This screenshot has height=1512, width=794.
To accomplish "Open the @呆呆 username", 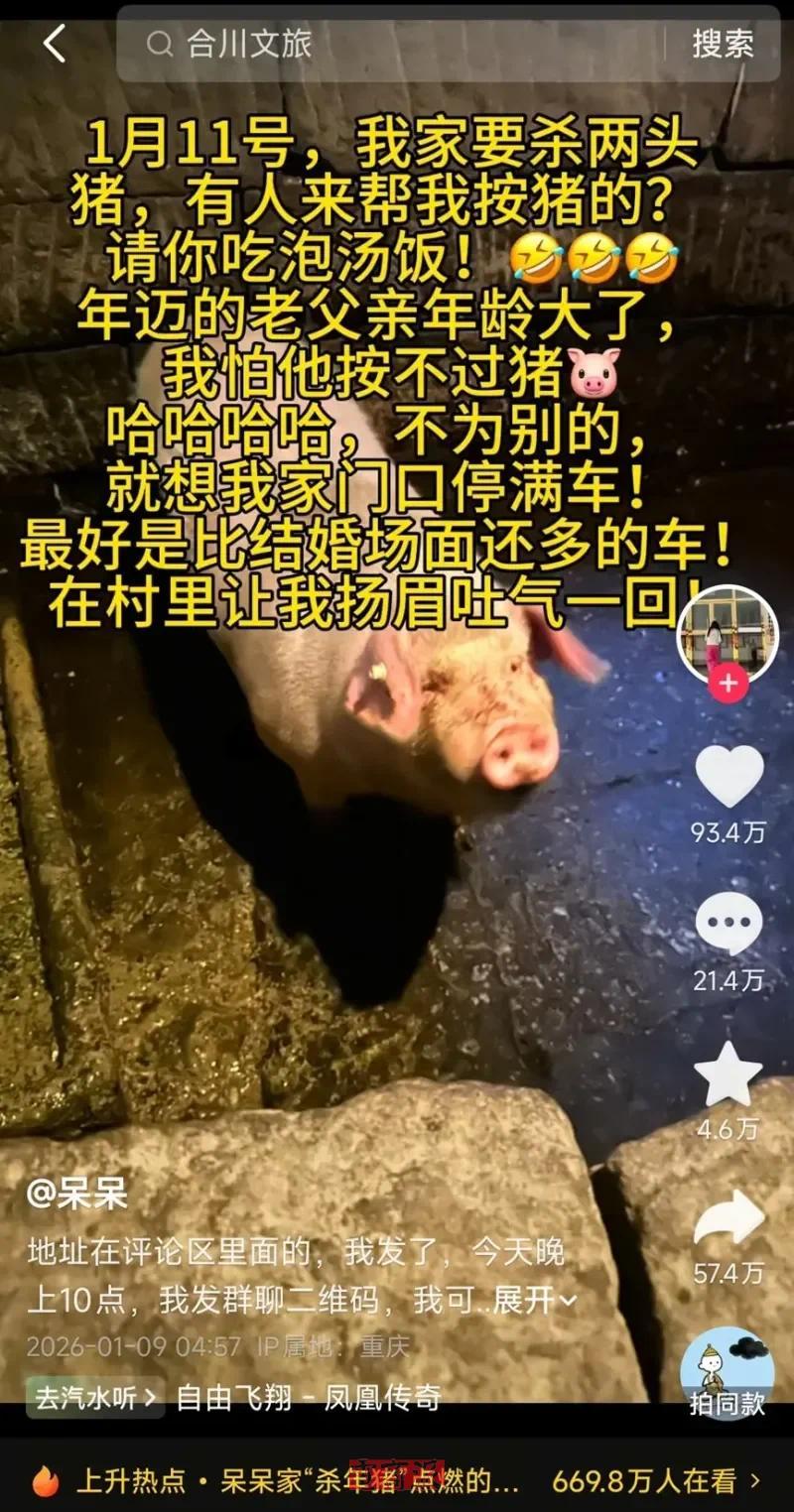I will tap(77, 1195).
